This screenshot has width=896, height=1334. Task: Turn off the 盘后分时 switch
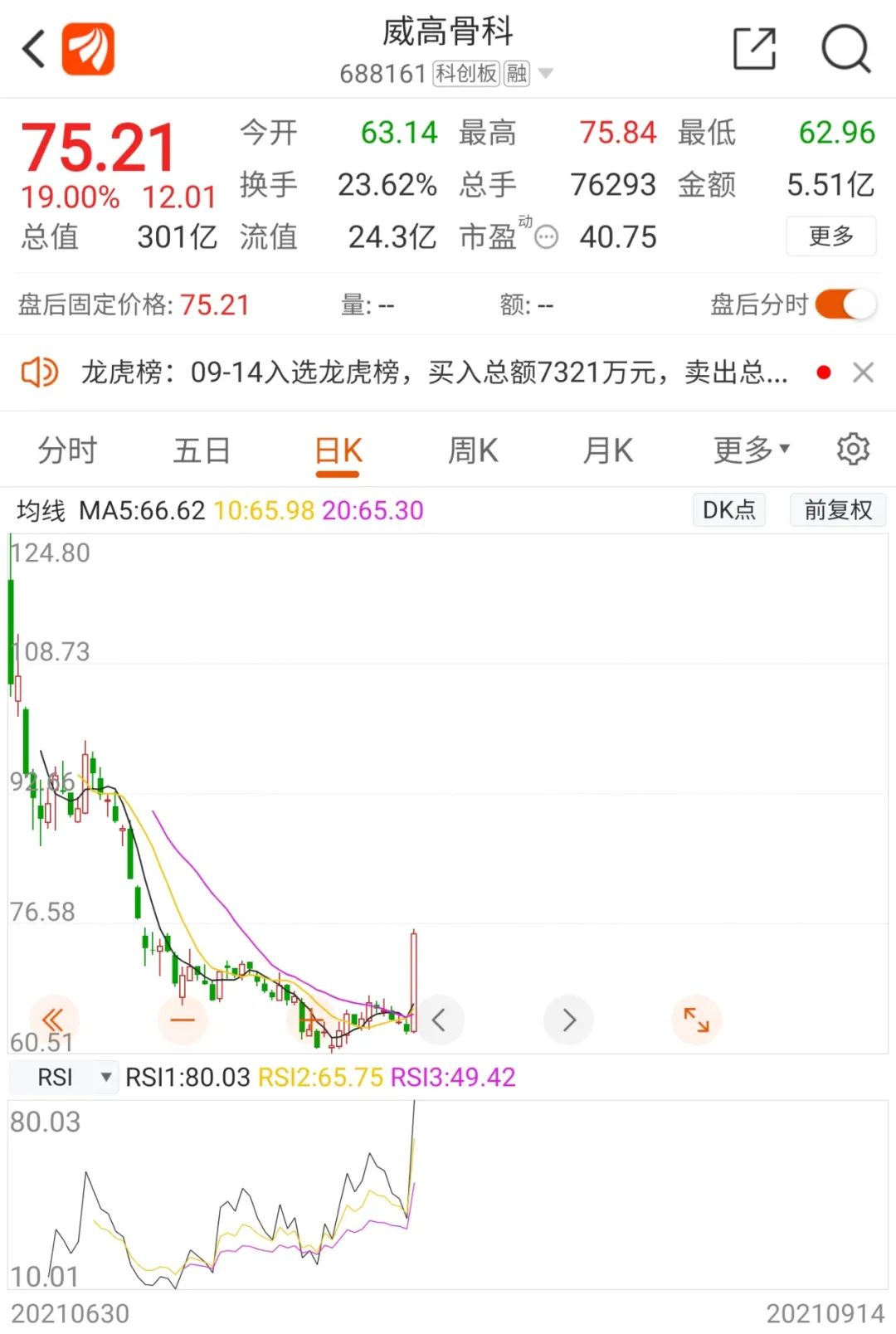click(845, 304)
